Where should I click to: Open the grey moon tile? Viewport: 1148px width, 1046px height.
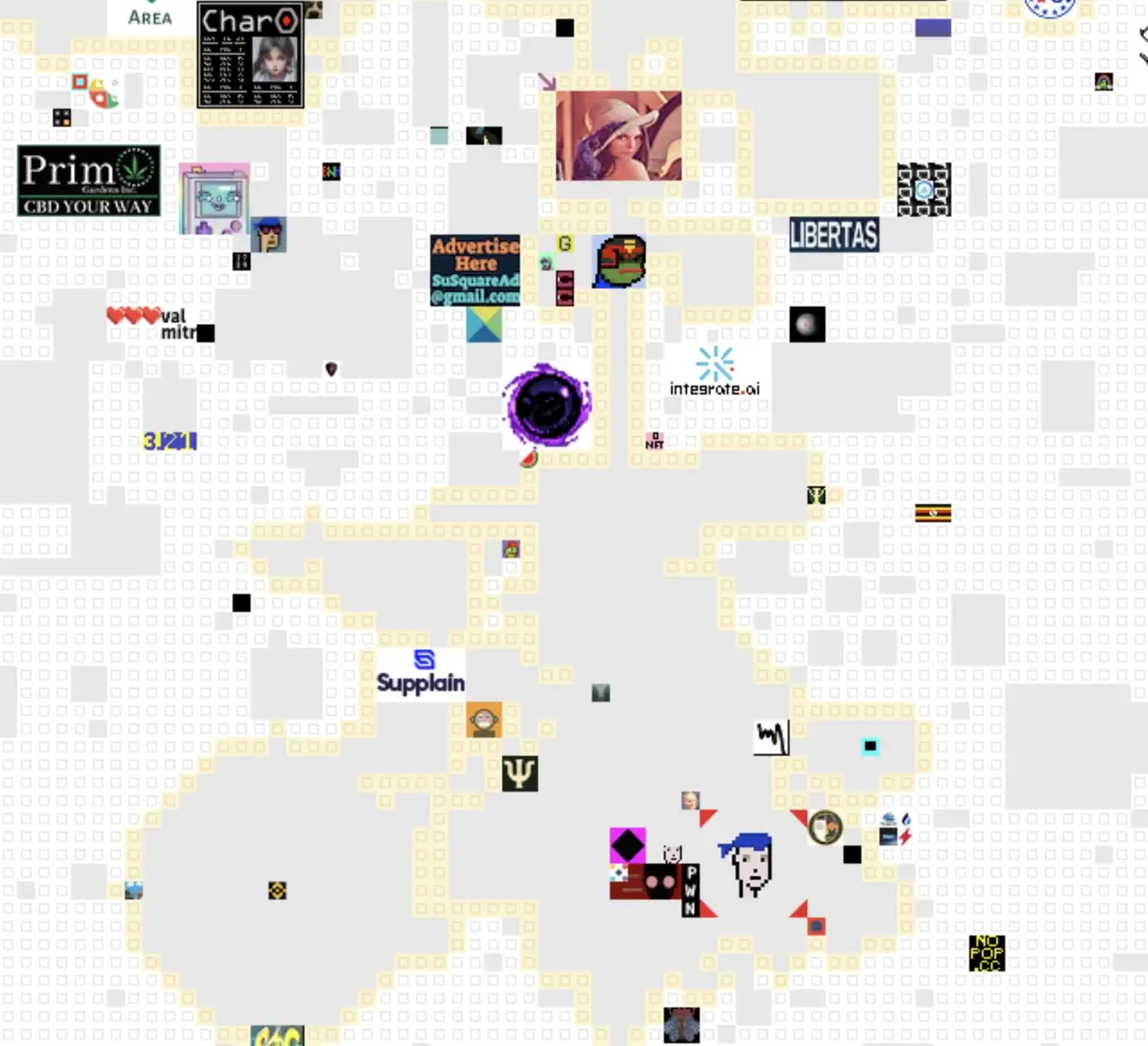(x=807, y=324)
